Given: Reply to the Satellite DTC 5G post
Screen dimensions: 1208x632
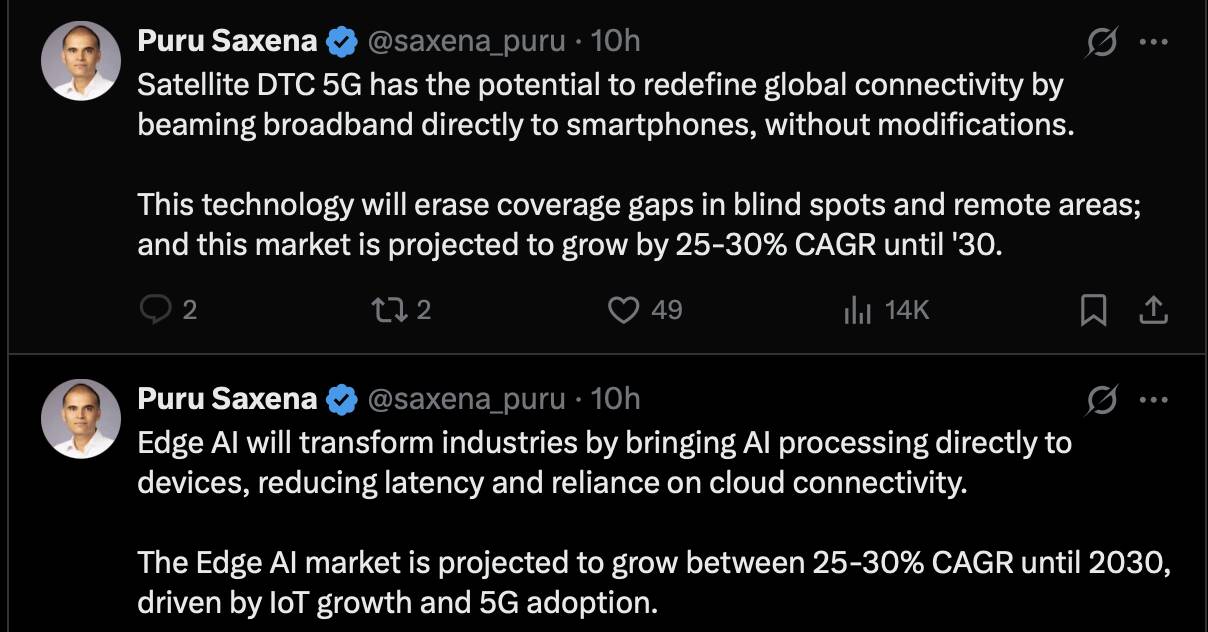Looking at the screenshot, I should [x=156, y=311].
